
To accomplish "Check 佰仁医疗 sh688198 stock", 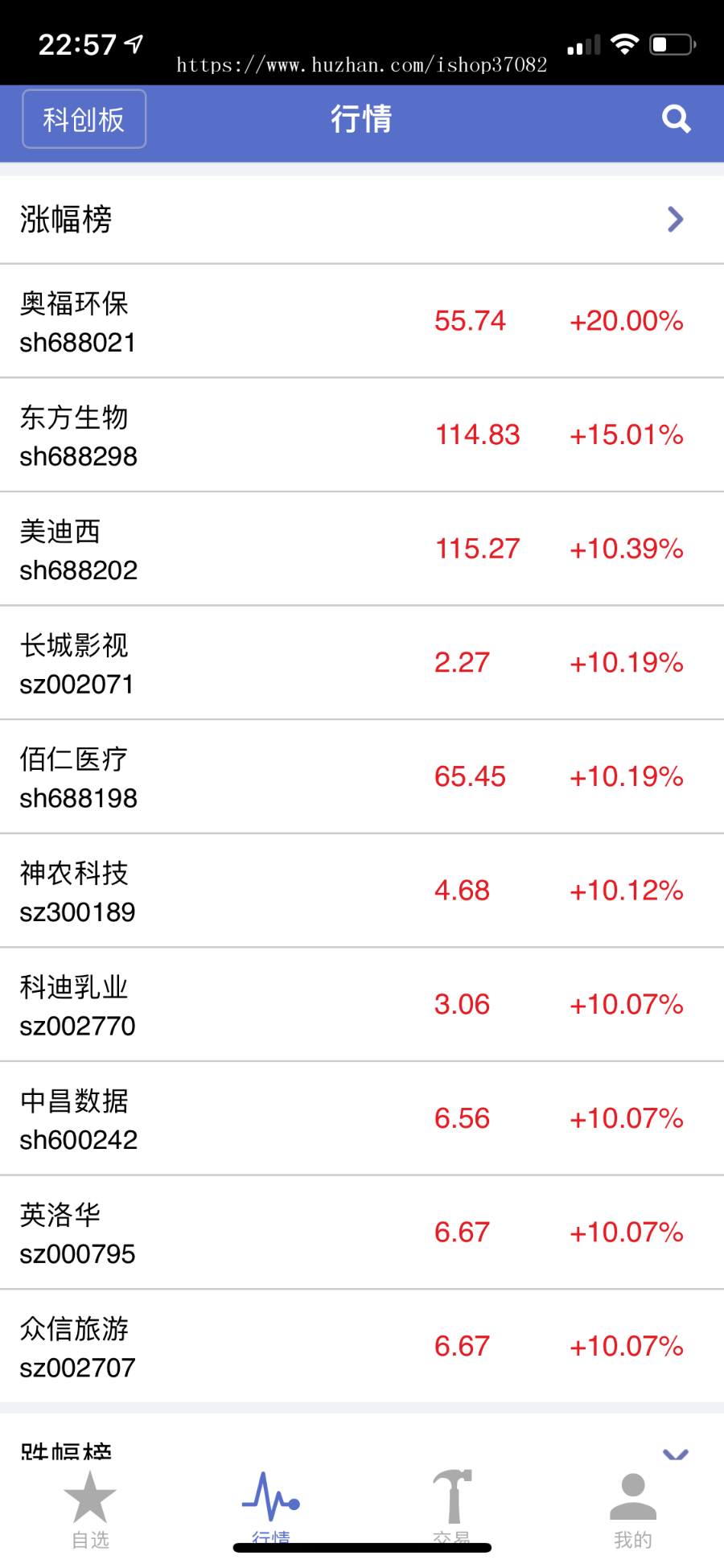I will (362, 777).
